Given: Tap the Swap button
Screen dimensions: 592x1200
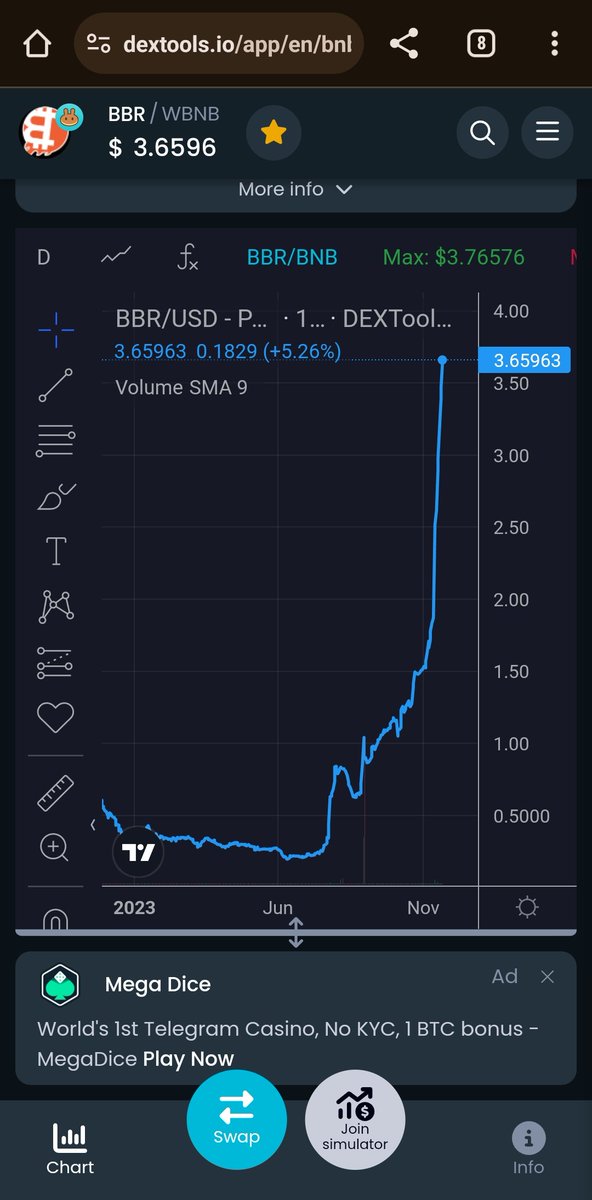Looking at the screenshot, I should click(237, 1119).
